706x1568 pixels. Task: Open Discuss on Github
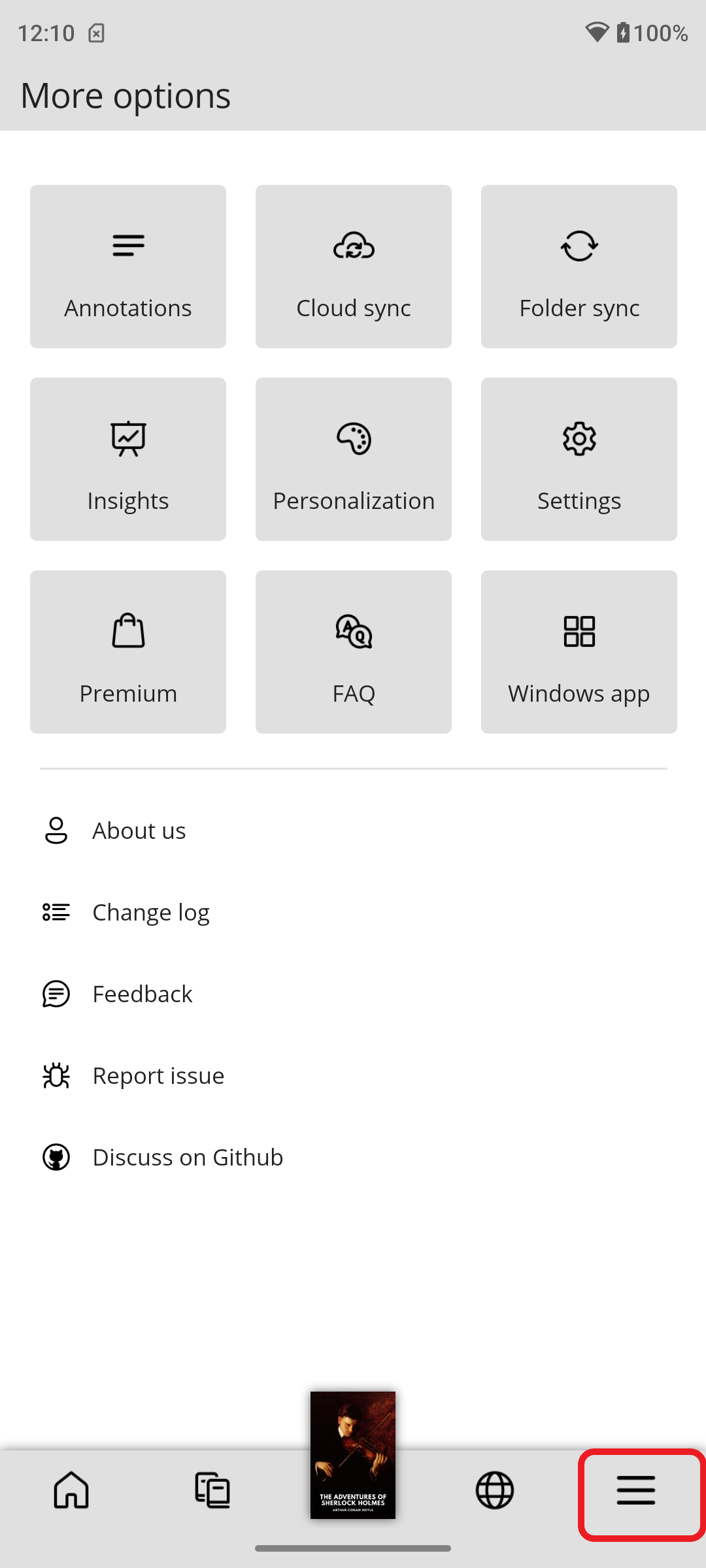188,1157
